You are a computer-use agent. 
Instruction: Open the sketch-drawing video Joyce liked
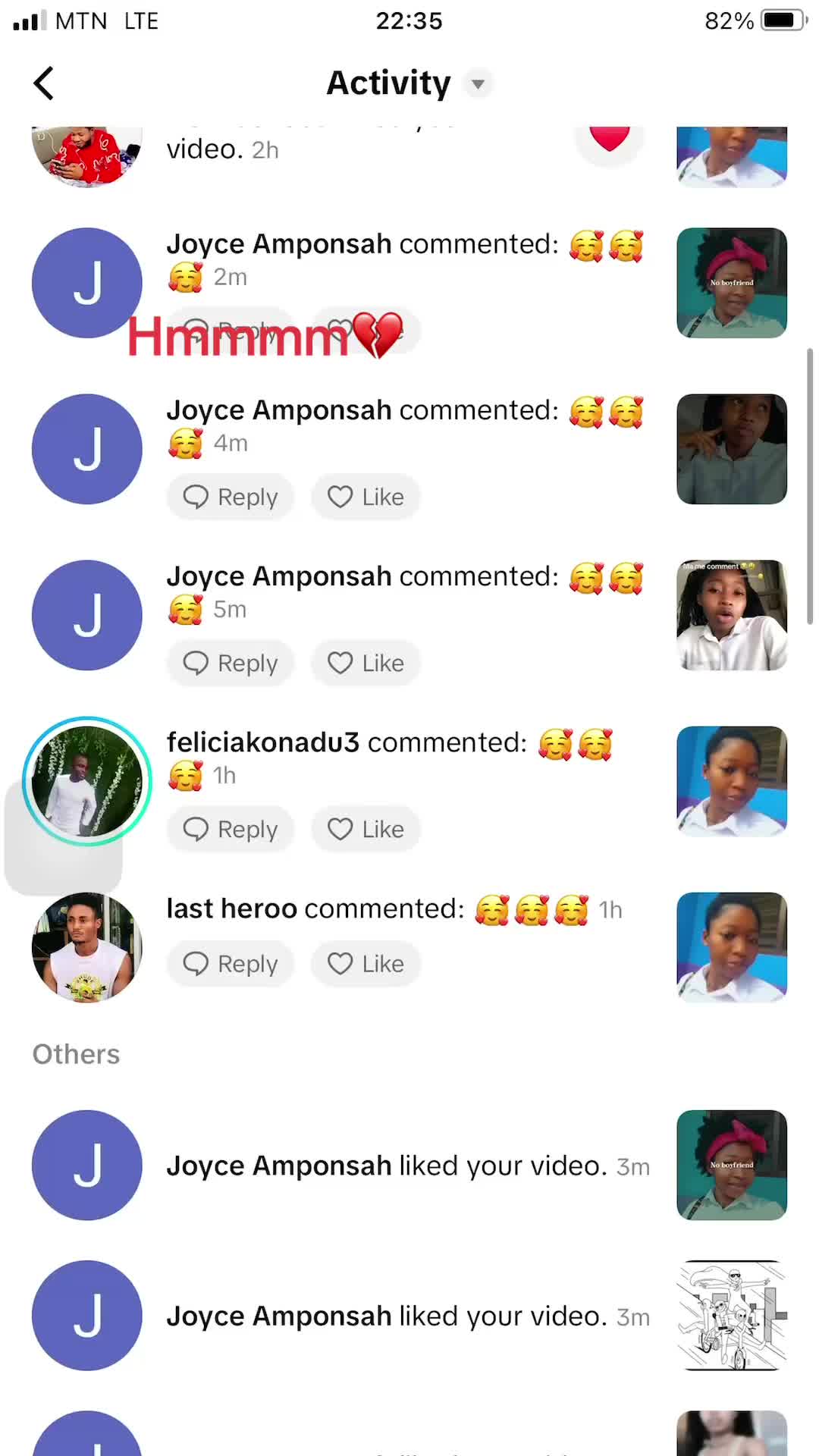pos(732,1316)
